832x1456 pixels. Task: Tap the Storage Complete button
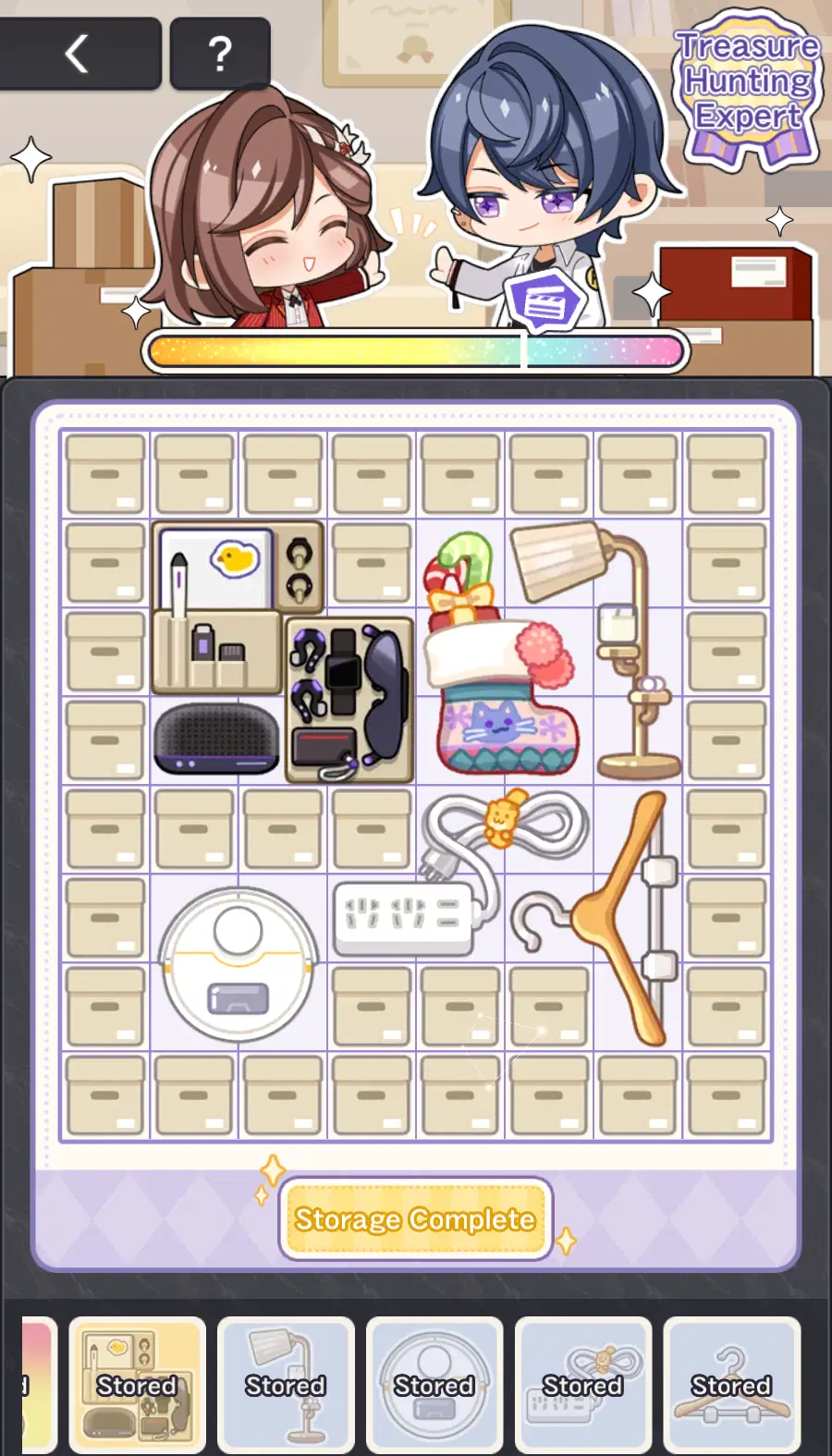(415, 1219)
